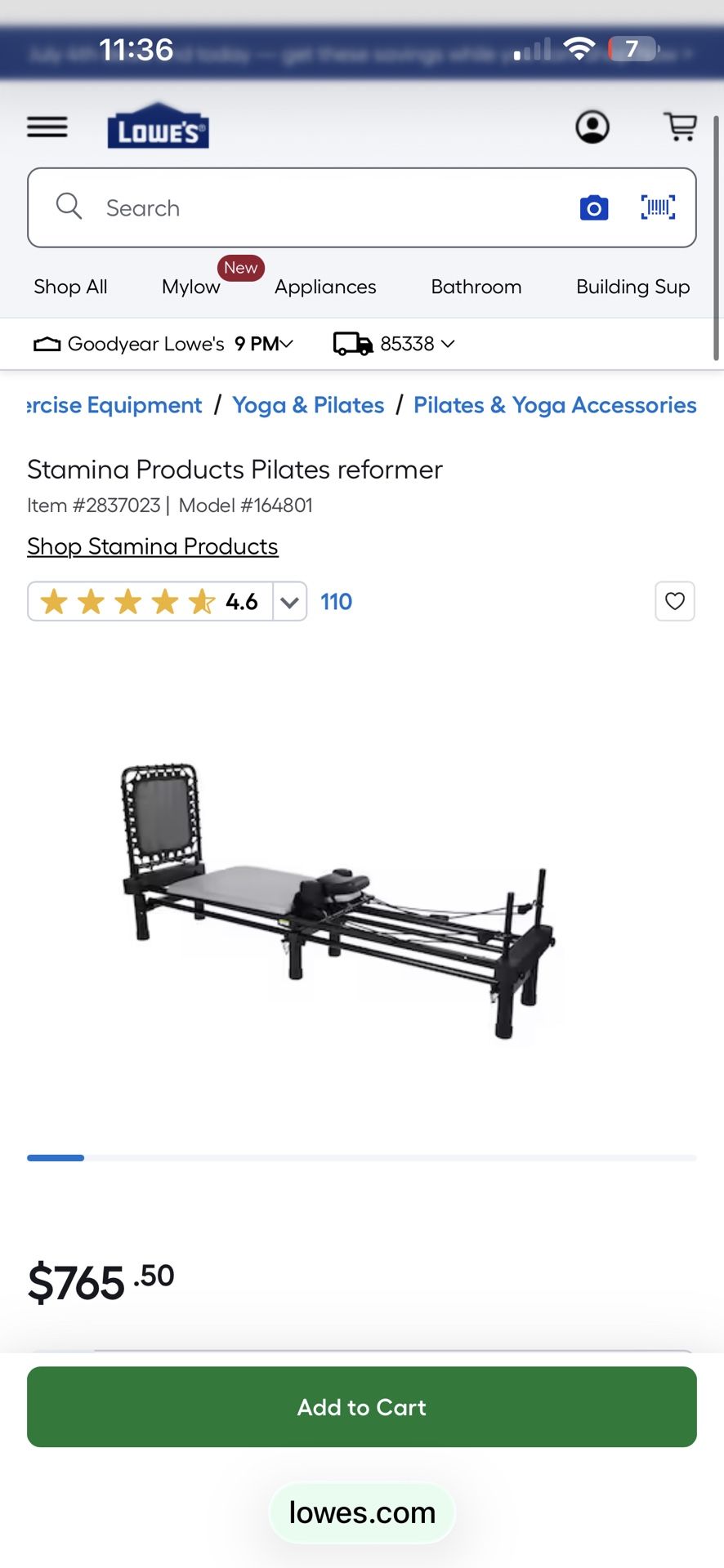
Task: Open the Mylow tab
Action: [x=191, y=287]
